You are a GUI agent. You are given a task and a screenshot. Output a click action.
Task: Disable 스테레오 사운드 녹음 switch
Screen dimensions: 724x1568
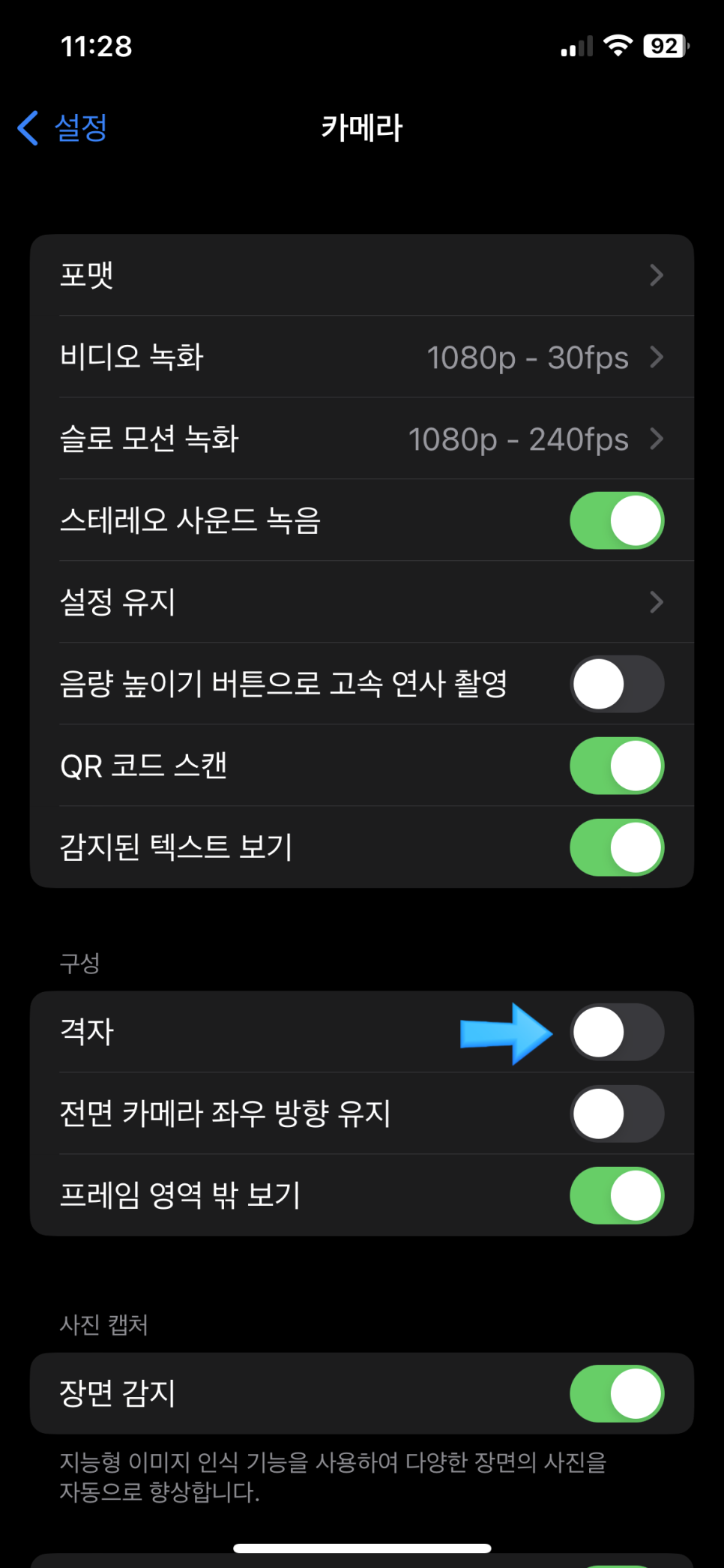tap(617, 520)
